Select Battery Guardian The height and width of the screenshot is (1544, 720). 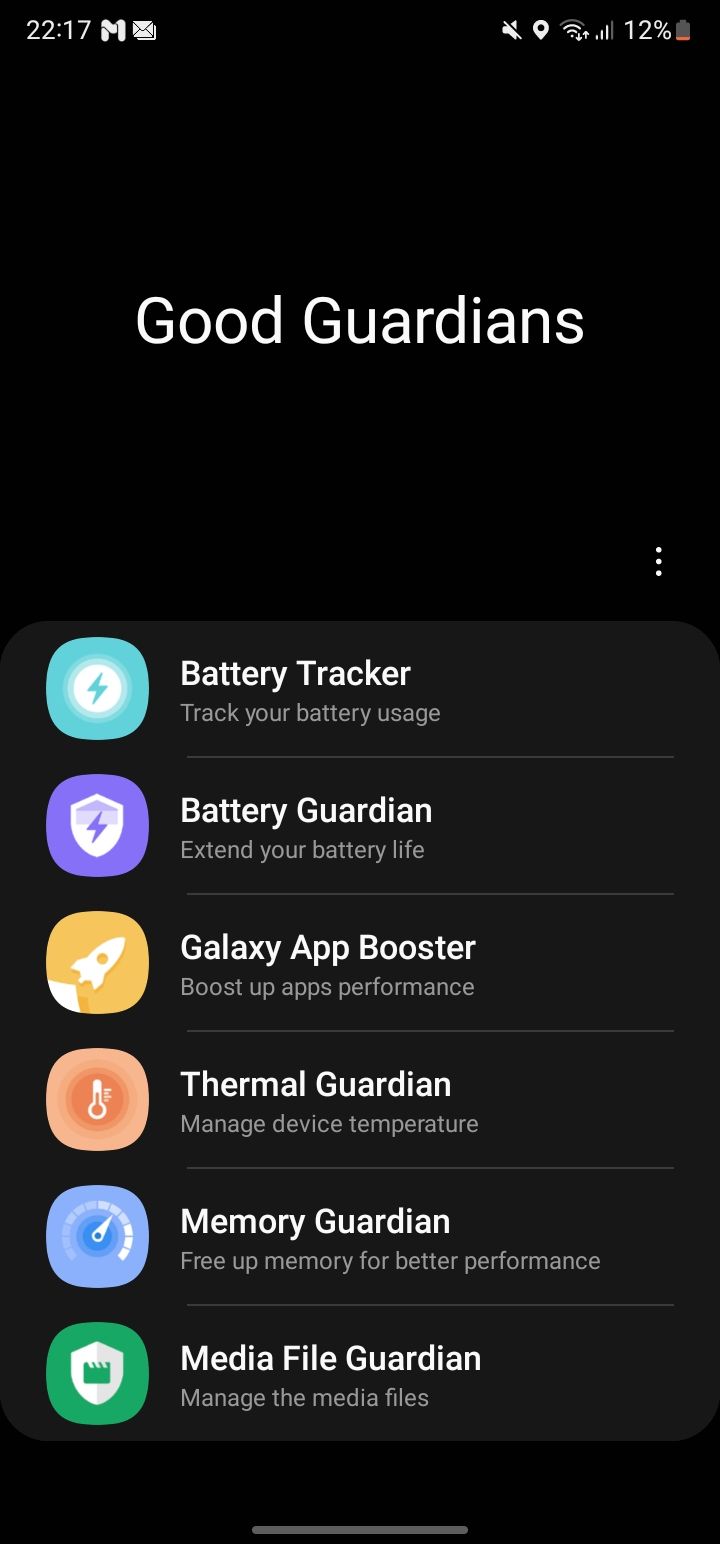[x=360, y=826]
